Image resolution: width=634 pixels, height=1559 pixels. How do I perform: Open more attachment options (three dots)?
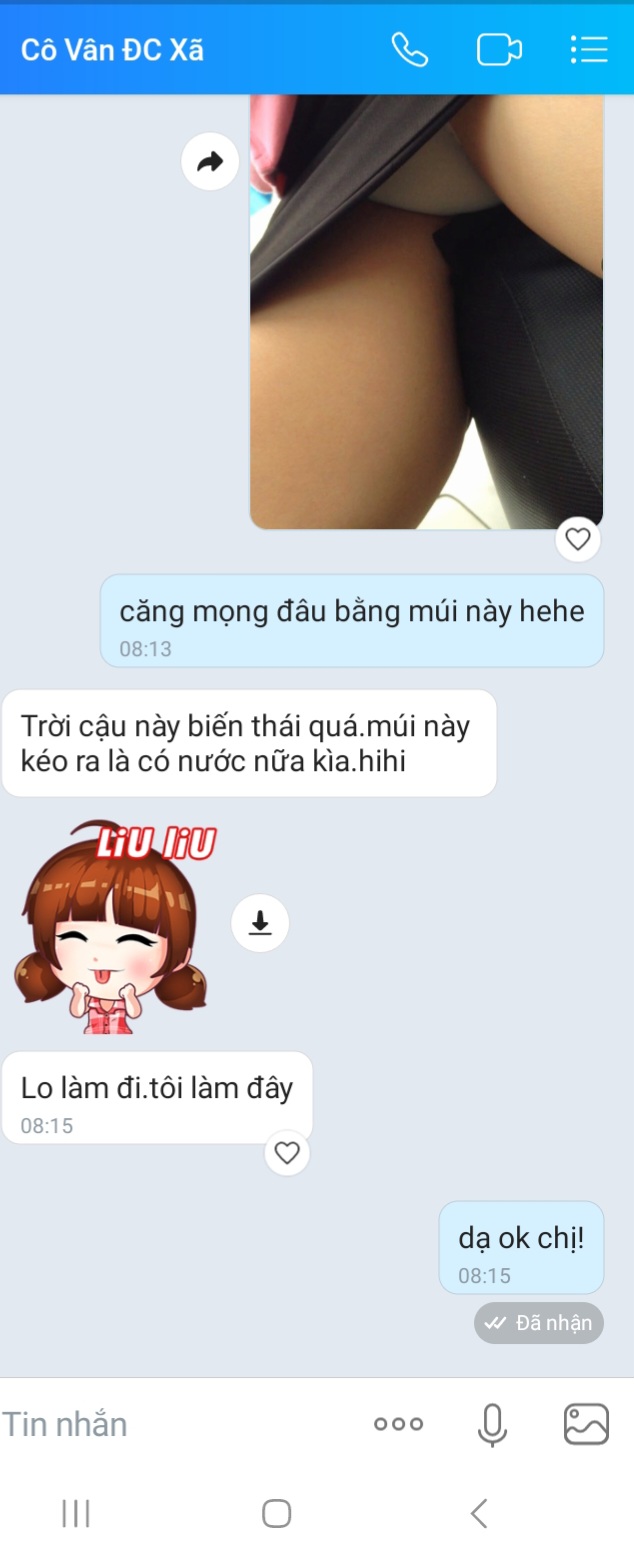[398, 1424]
